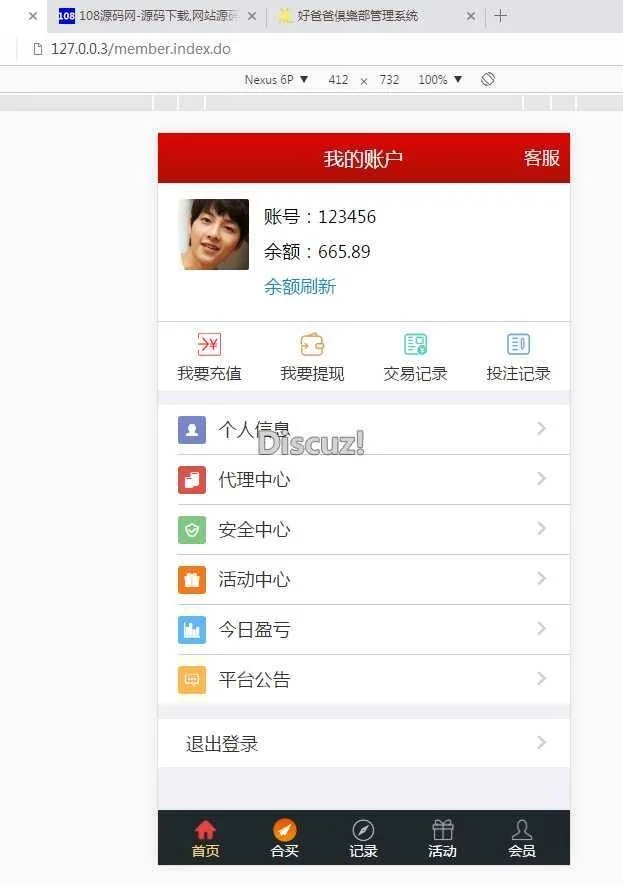Image resolution: width=623 pixels, height=885 pixels.
Task: Switch to the 会员 tab
Action: pos(521,838)
